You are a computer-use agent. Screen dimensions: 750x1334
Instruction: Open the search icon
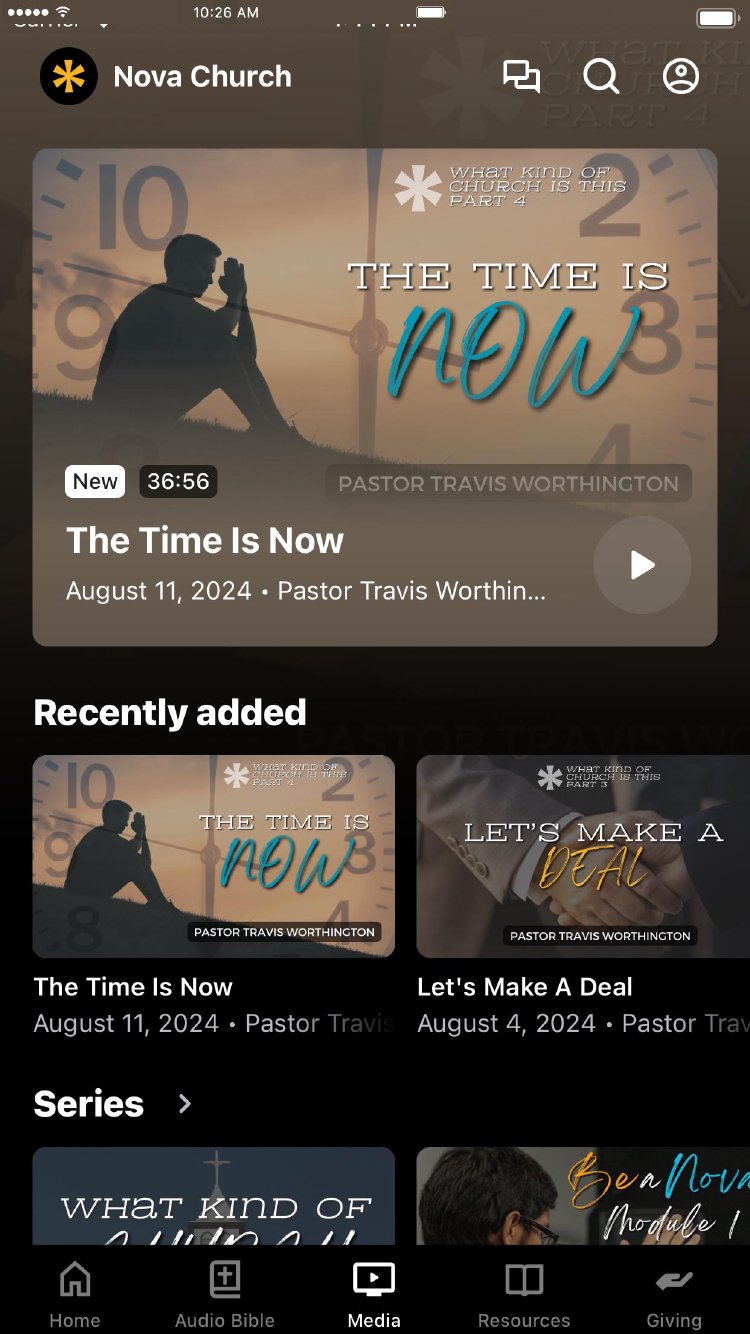tap(601, 77)
